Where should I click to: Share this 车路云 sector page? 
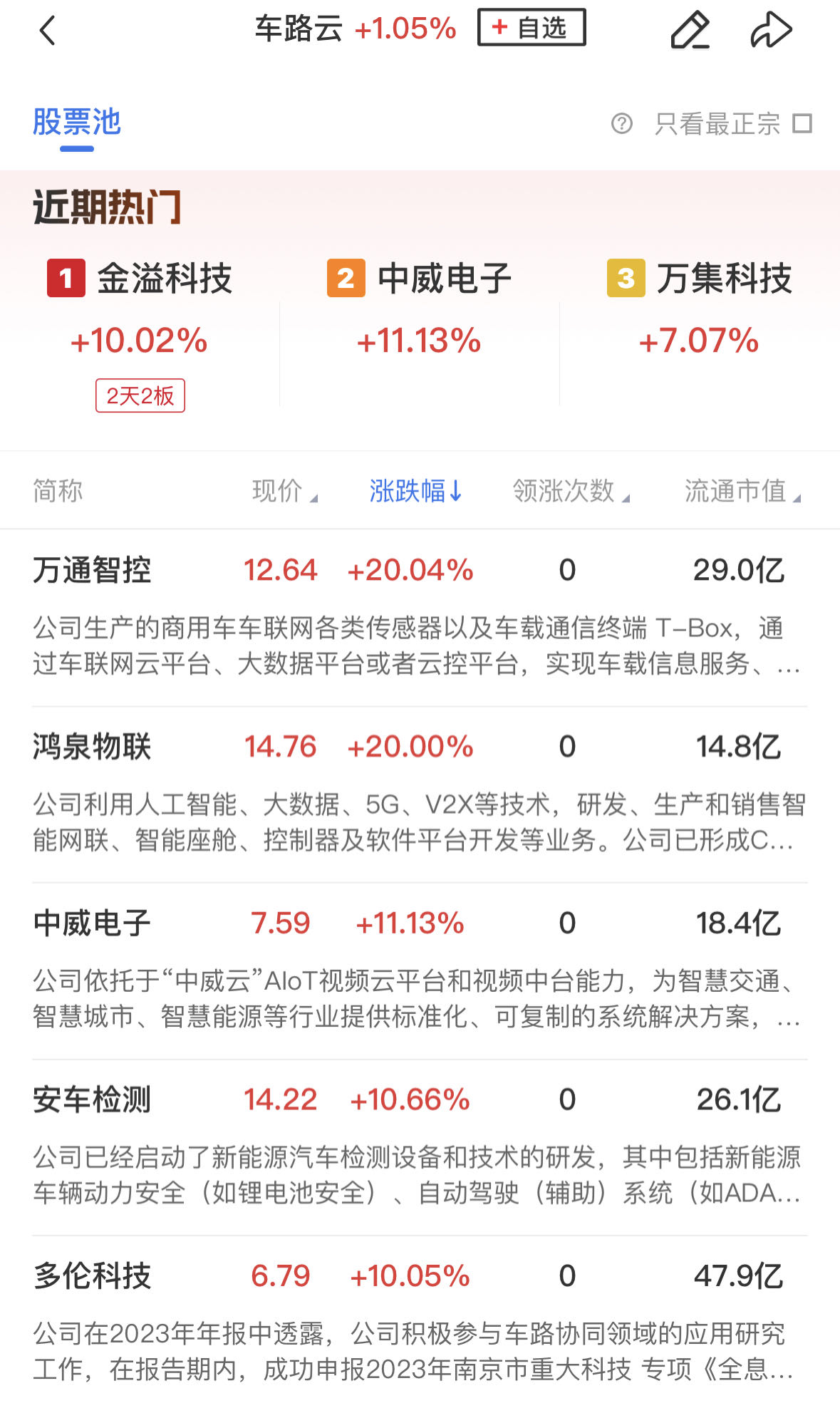[771, 31]
